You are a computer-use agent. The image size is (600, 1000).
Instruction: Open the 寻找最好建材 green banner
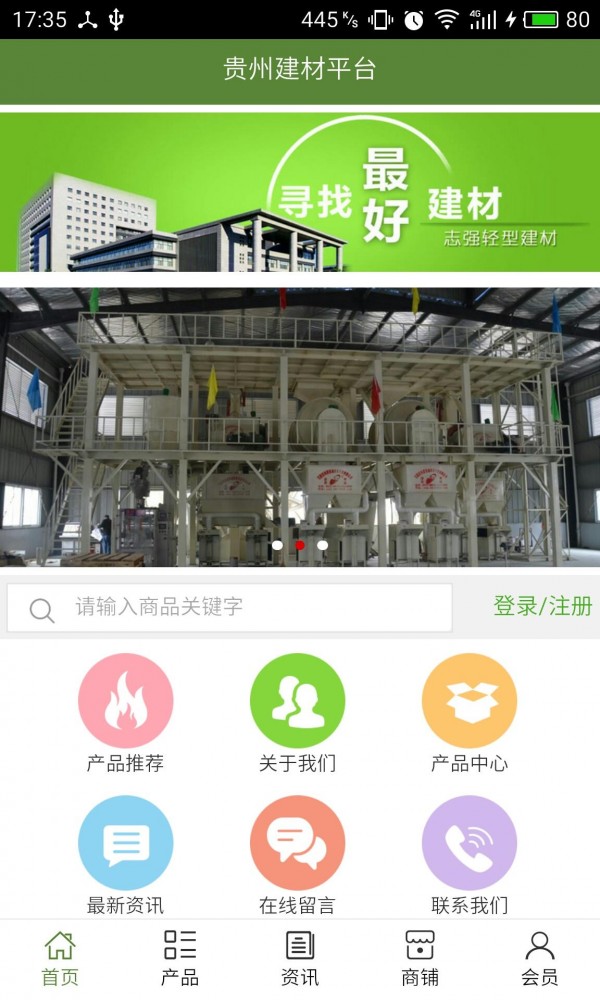[x=300, y=192]
